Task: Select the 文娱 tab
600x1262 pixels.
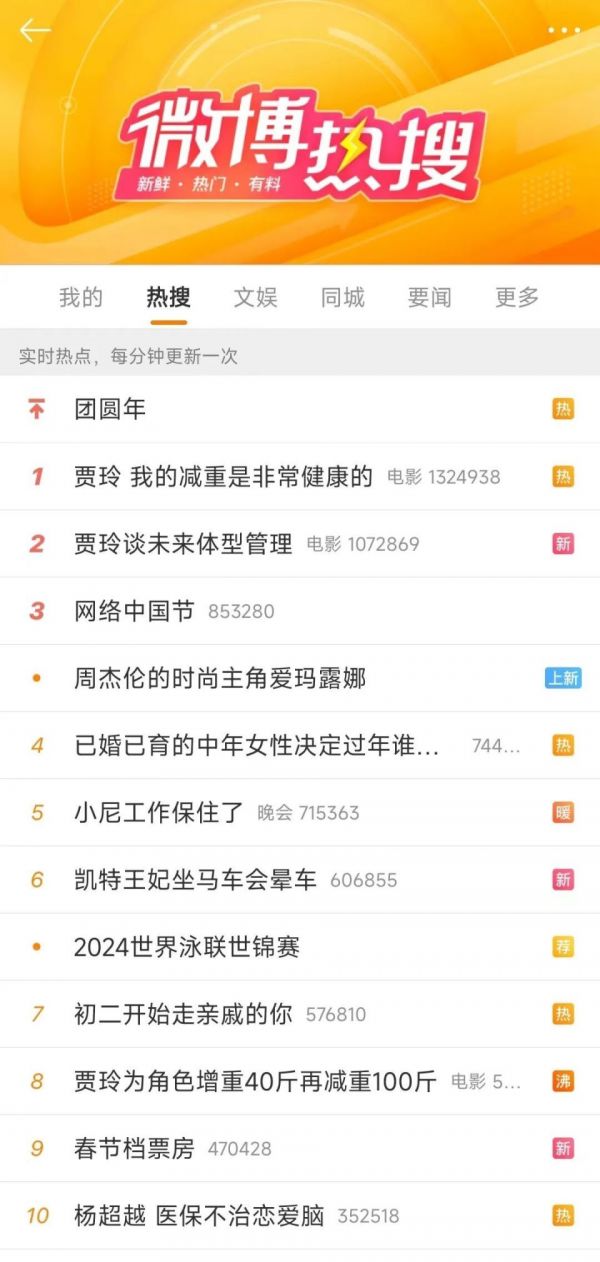Action: pos(255,297)
